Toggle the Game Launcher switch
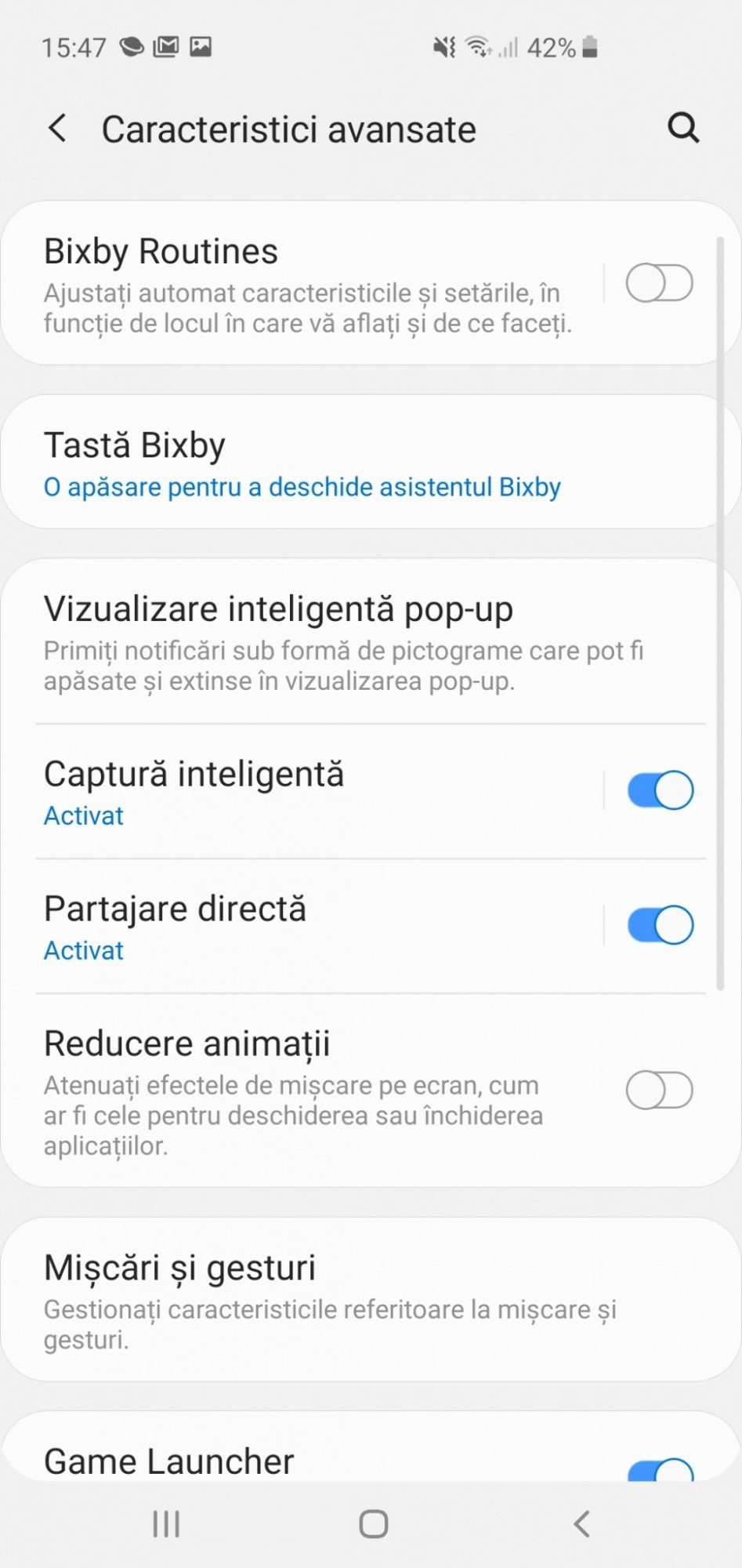Viewport: 742px width, 1568px height. pyautogui.click(x=660, y=1469)
